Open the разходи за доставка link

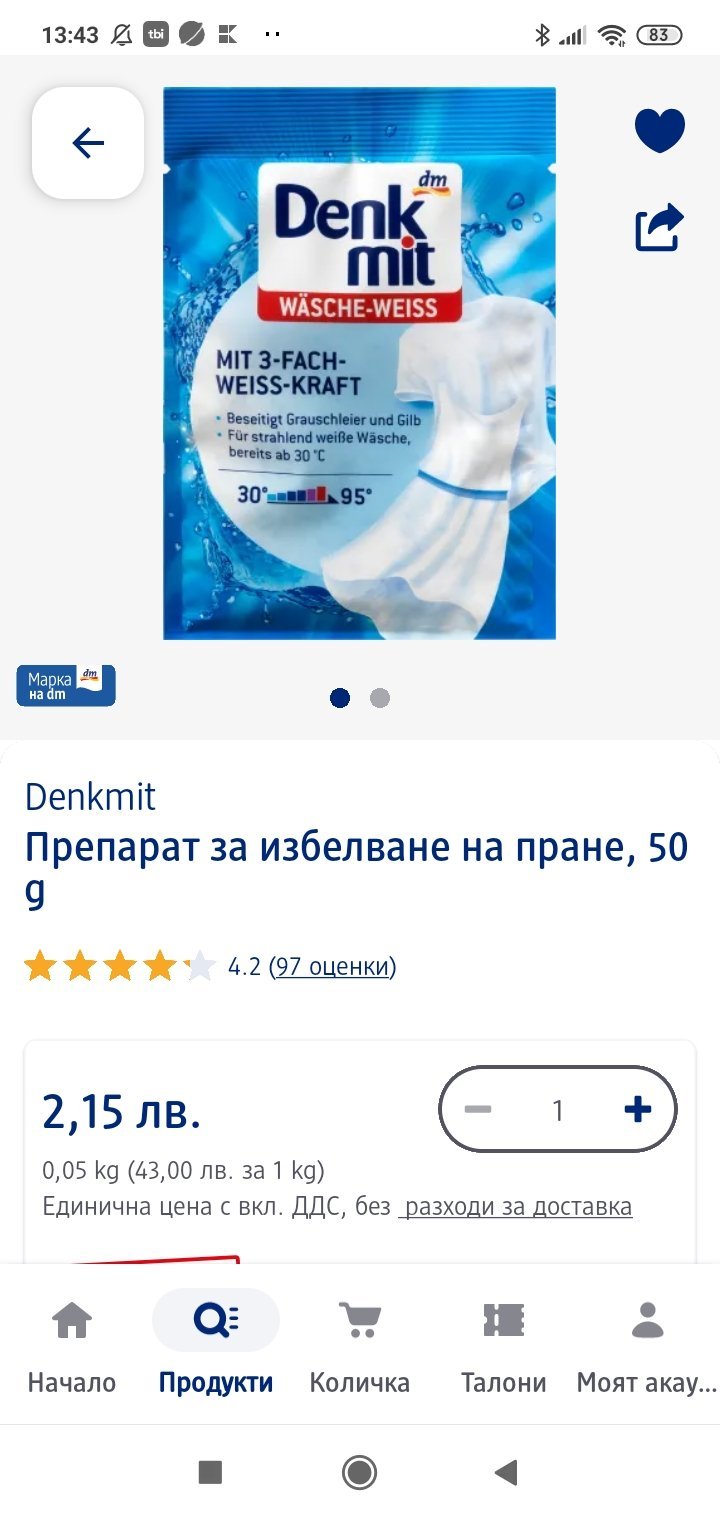click(x=516, y=1207)
